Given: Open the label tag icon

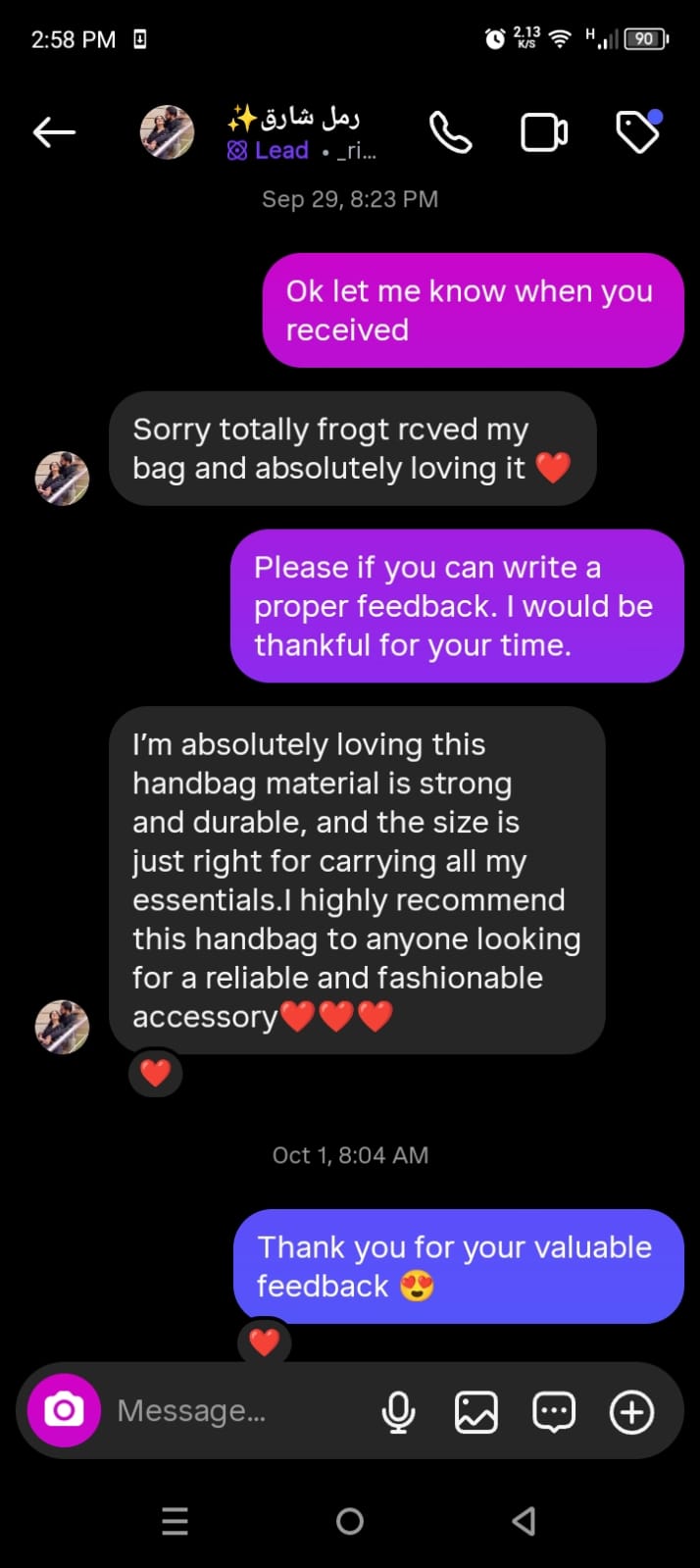Looking at the screenshot, I should [x=638, y=131].
